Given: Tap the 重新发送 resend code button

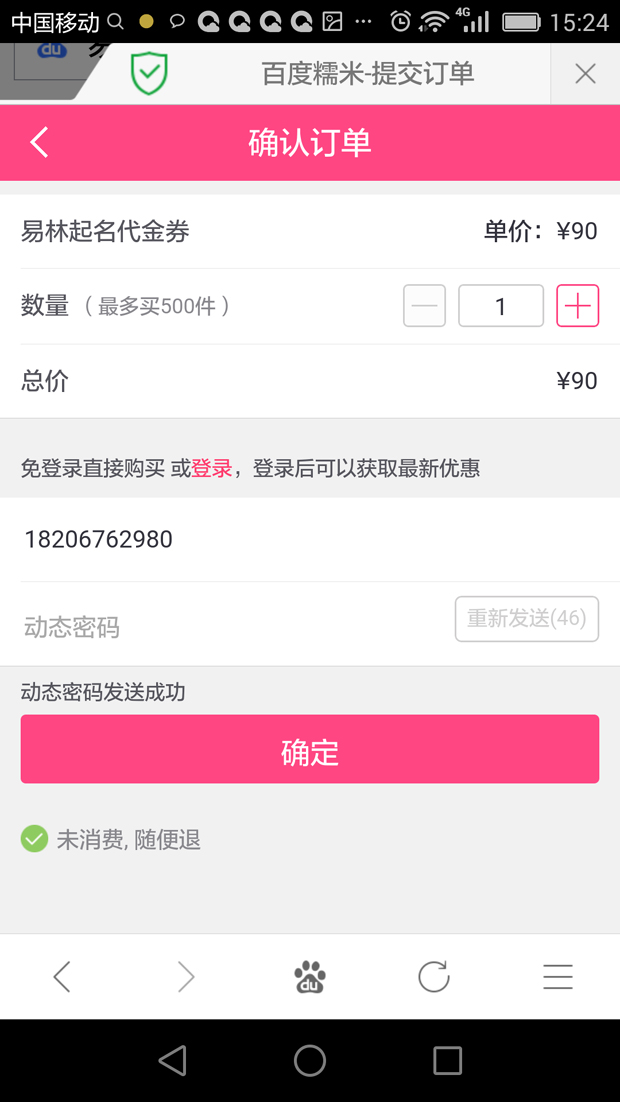Looking at the screenshot, I should click(x=527, y=619).
